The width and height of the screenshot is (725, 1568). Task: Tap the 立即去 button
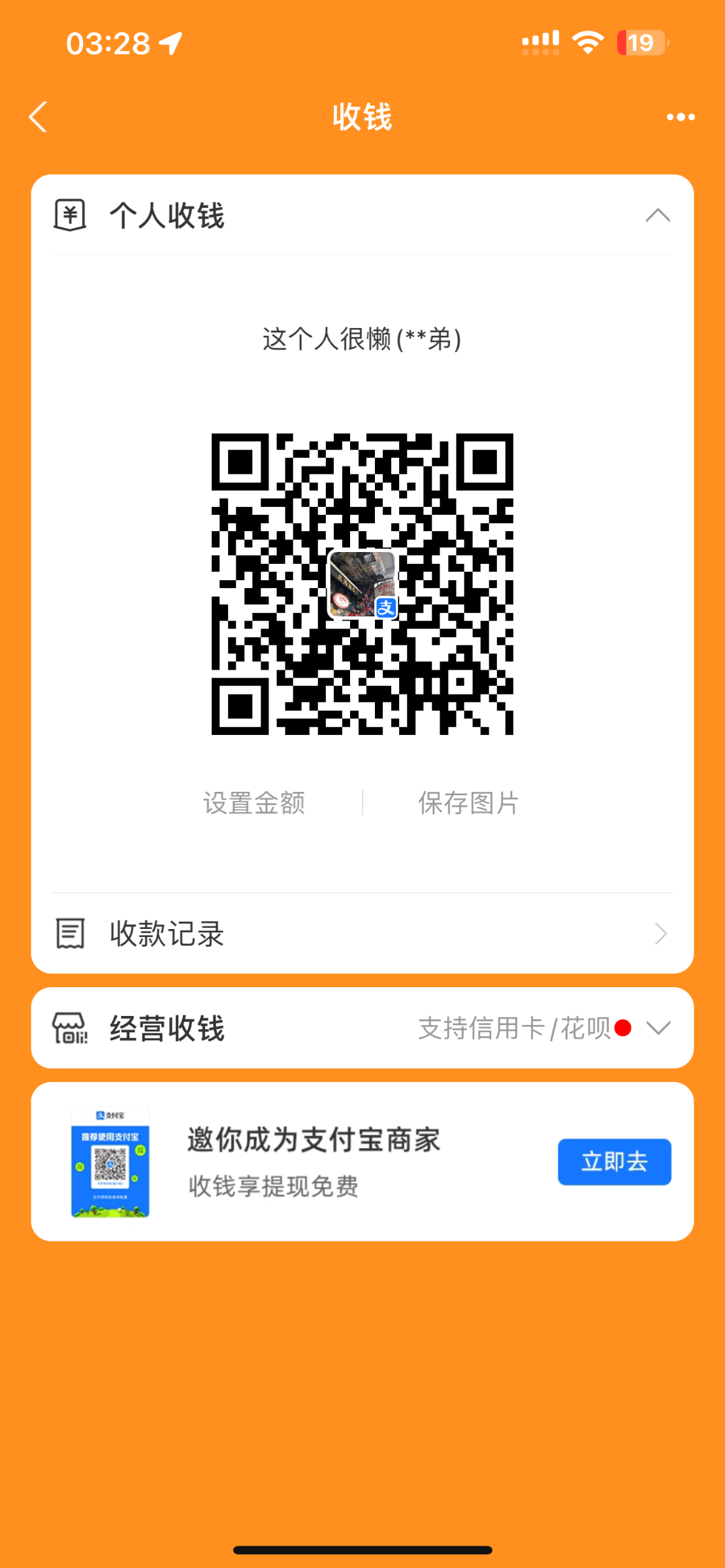pos(614,1162)
